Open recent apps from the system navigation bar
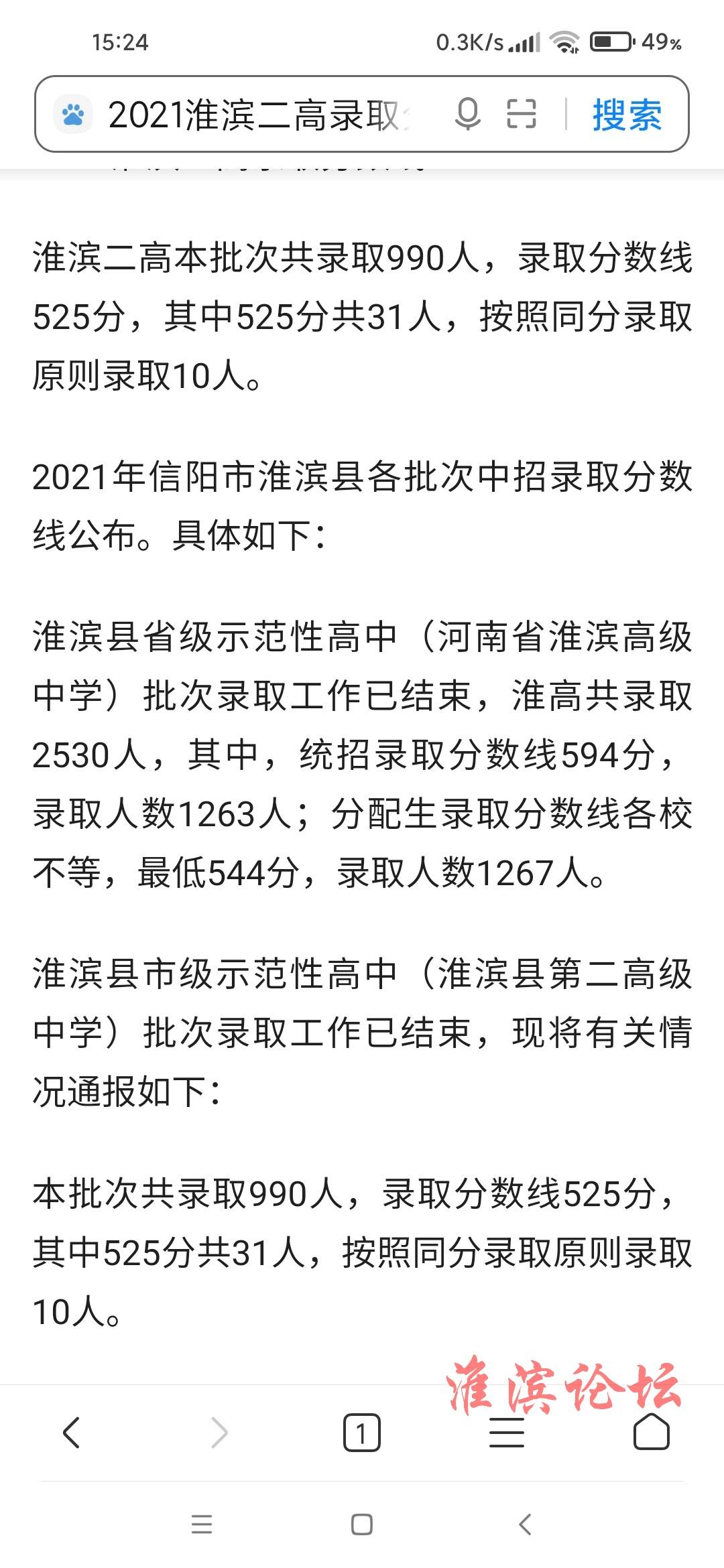This screenshot has height=1568, width=724. pyautogui.click(x=202, y=1524)
